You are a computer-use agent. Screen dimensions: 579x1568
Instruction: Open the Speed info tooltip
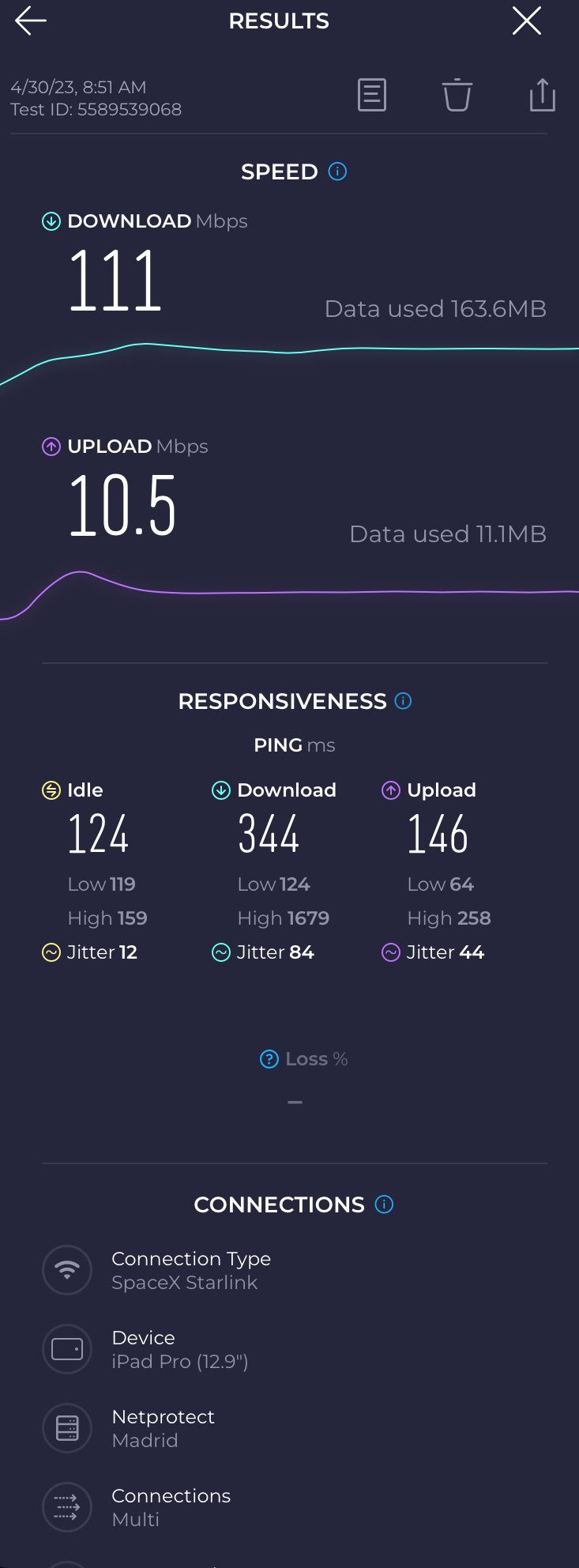pos(336,171)
